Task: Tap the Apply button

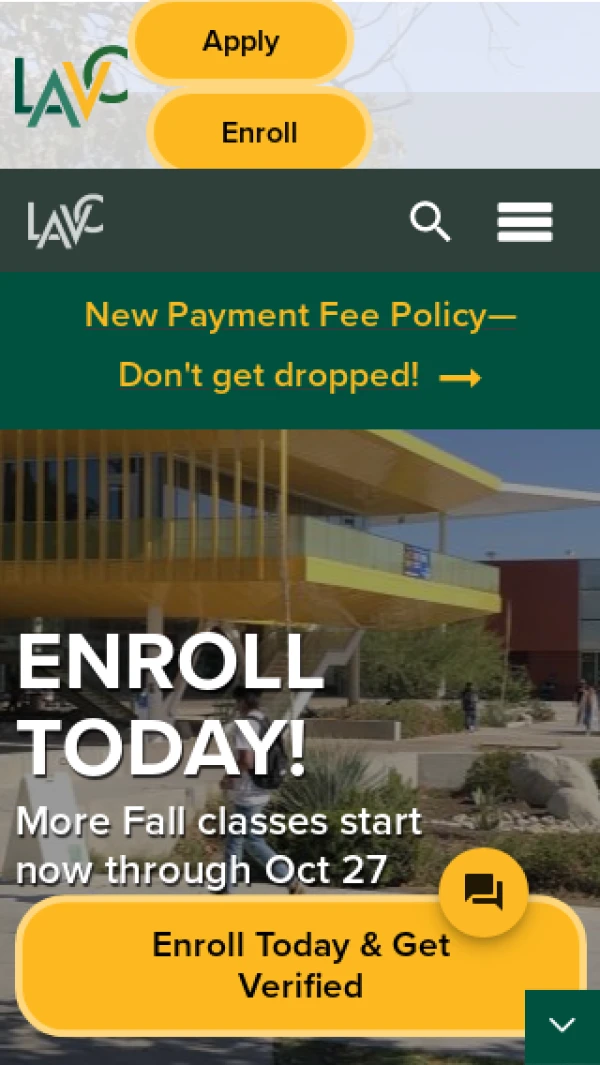Action: (241, 42)
